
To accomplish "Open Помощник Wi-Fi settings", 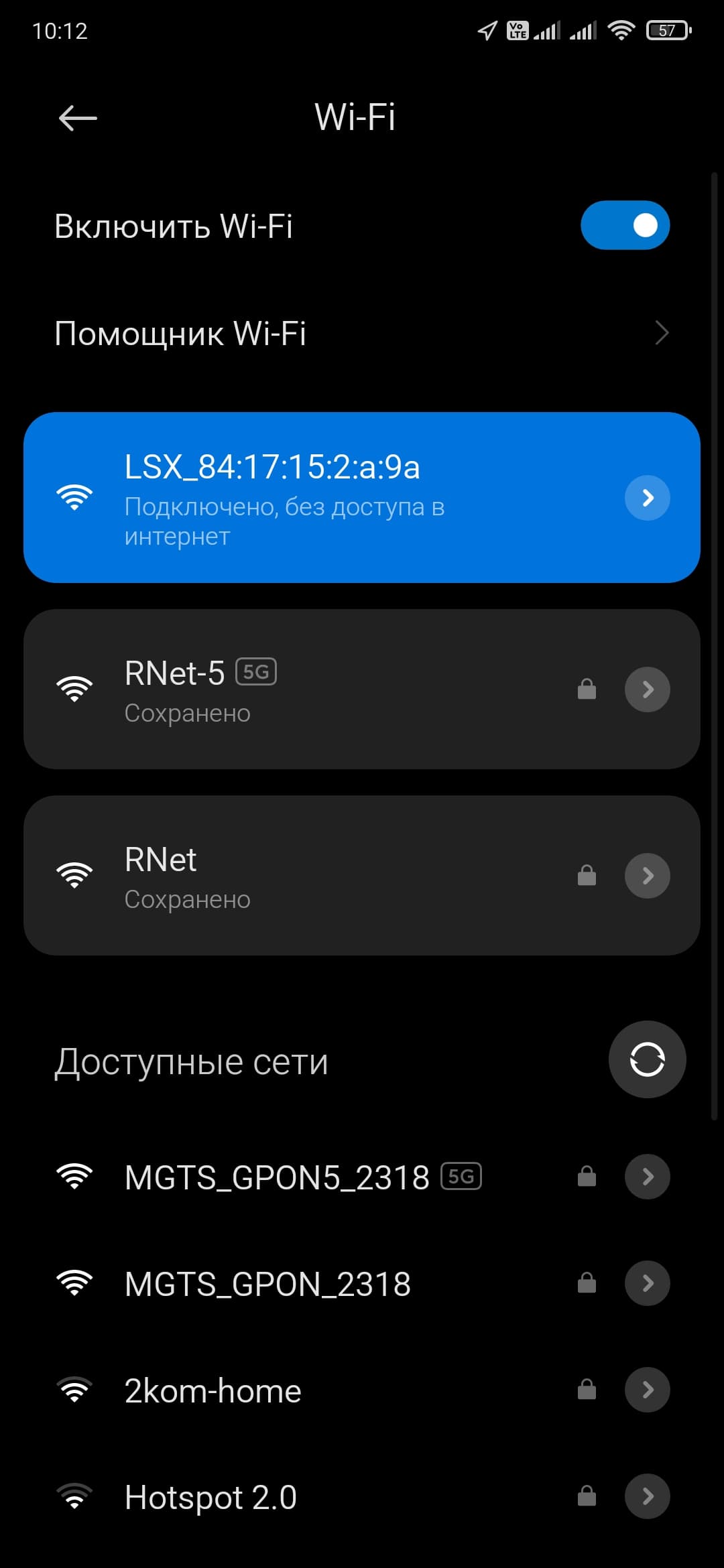I will click(362, 333).
